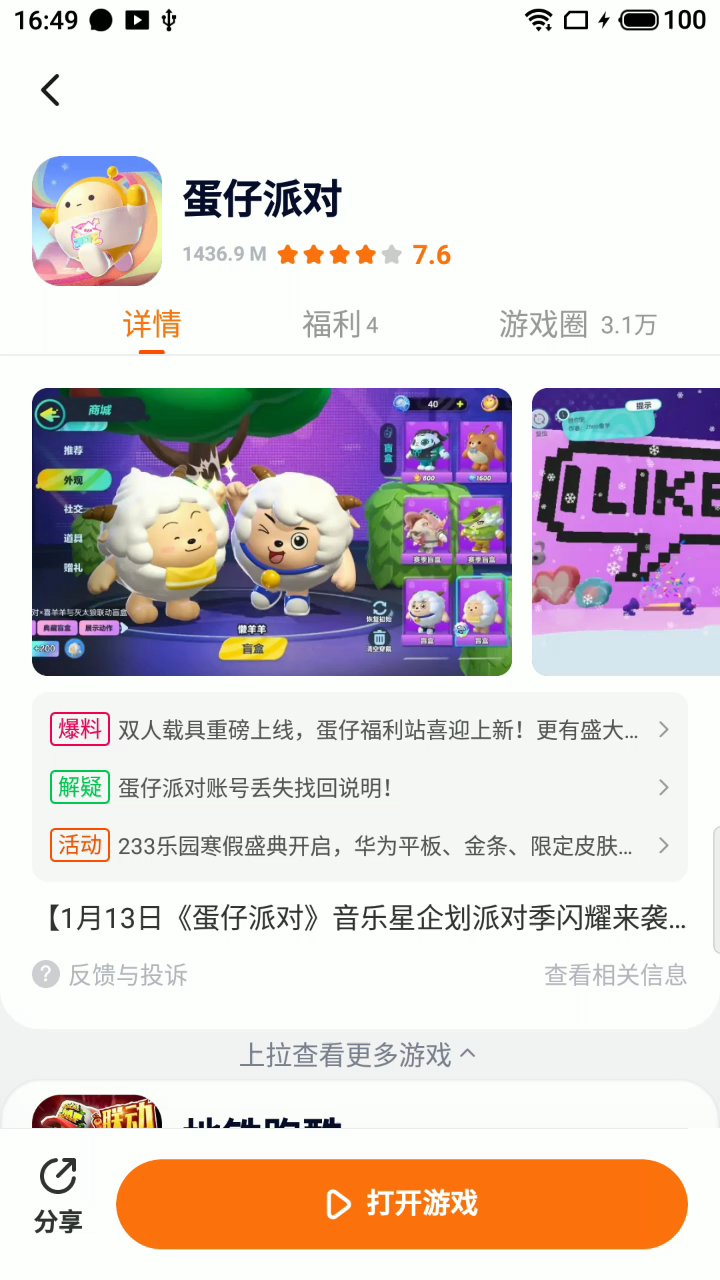The image size is (720, 1280).
Task: Open 解疑 蛋仔派对账号丢失找回说明
Action: click(360, 788)
